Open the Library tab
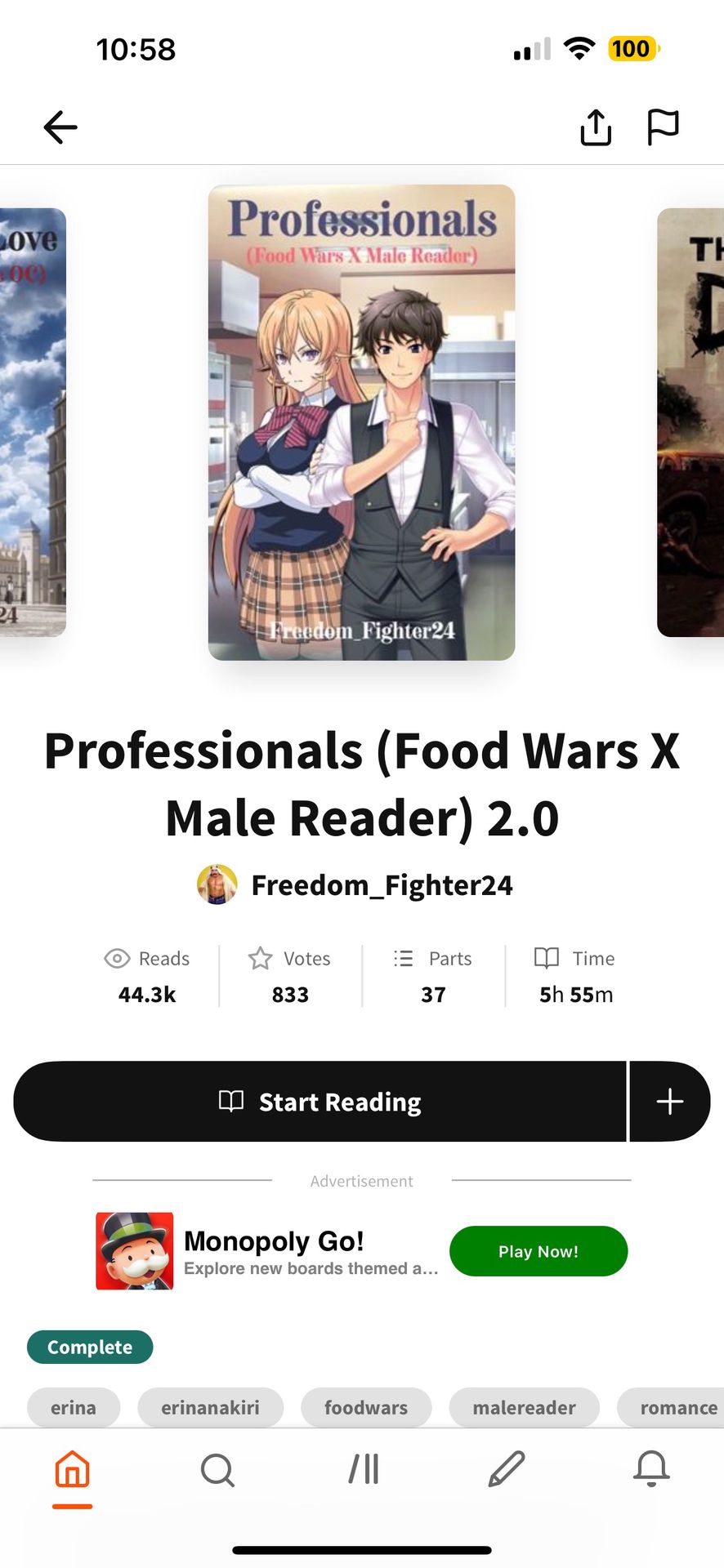724x1568 pixels. 363,1469
